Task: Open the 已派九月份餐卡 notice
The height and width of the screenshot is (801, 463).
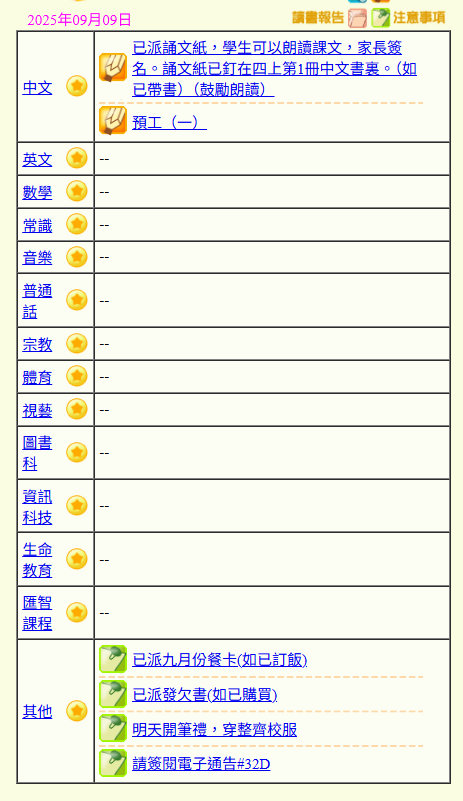Action: pos(219,659)
